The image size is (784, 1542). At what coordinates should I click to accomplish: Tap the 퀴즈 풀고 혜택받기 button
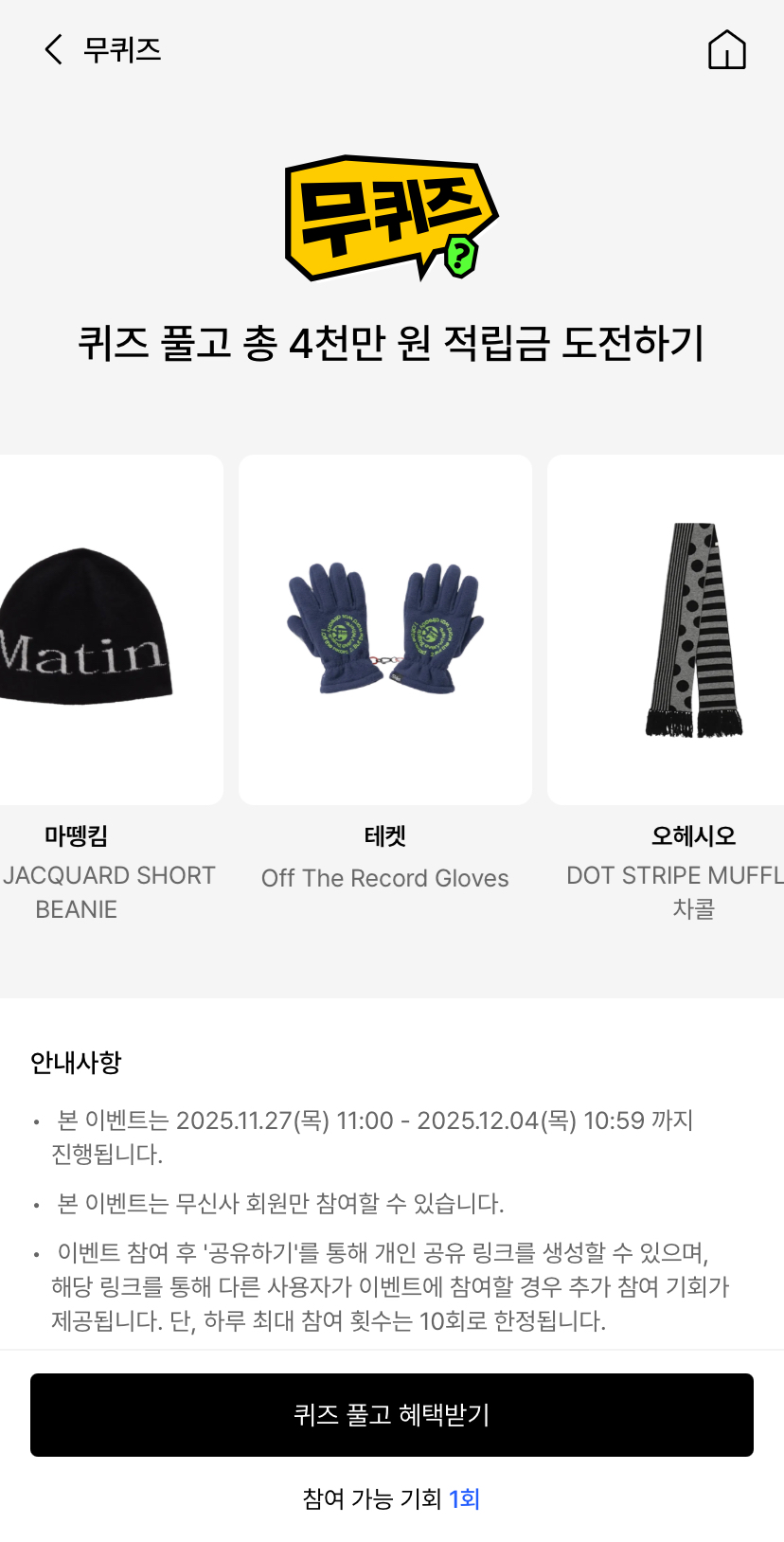[392, 1414]
